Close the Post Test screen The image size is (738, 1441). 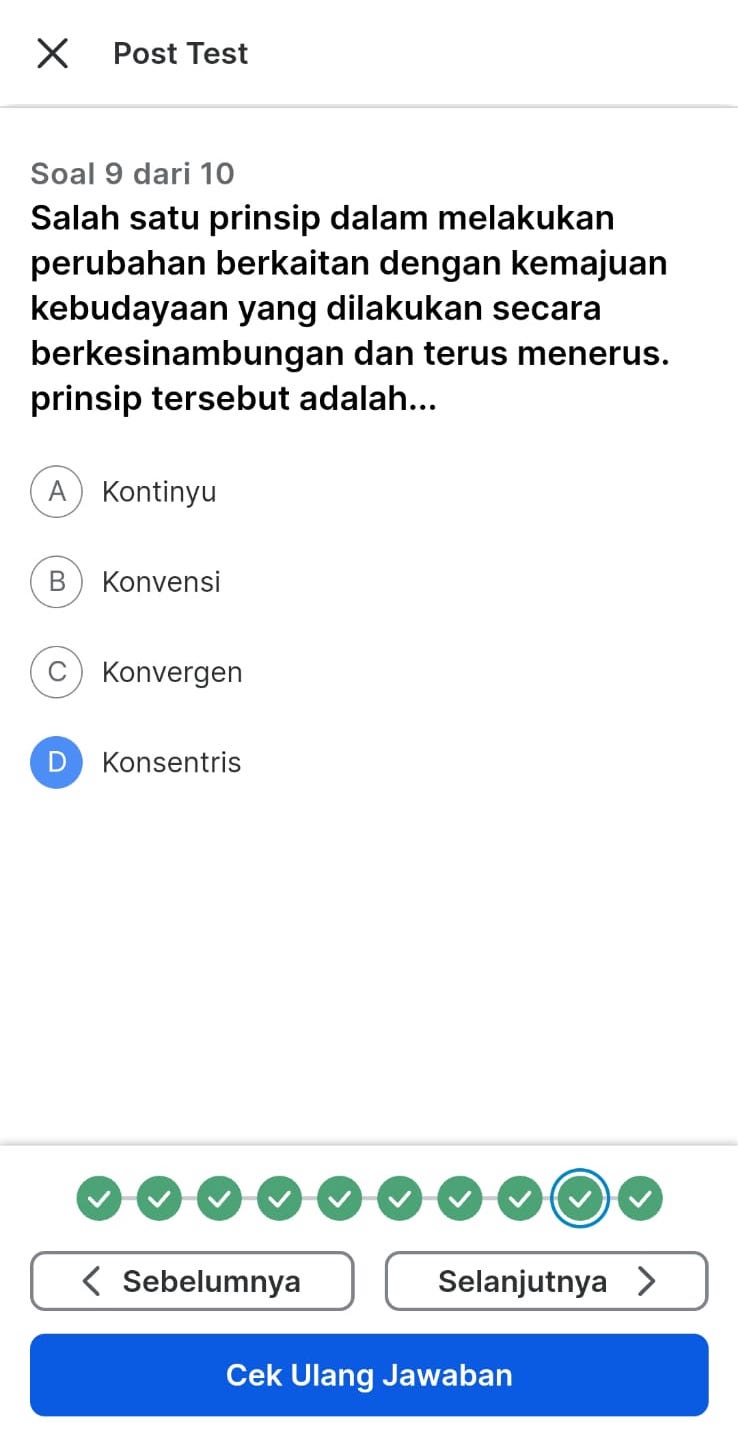point(52,53)
